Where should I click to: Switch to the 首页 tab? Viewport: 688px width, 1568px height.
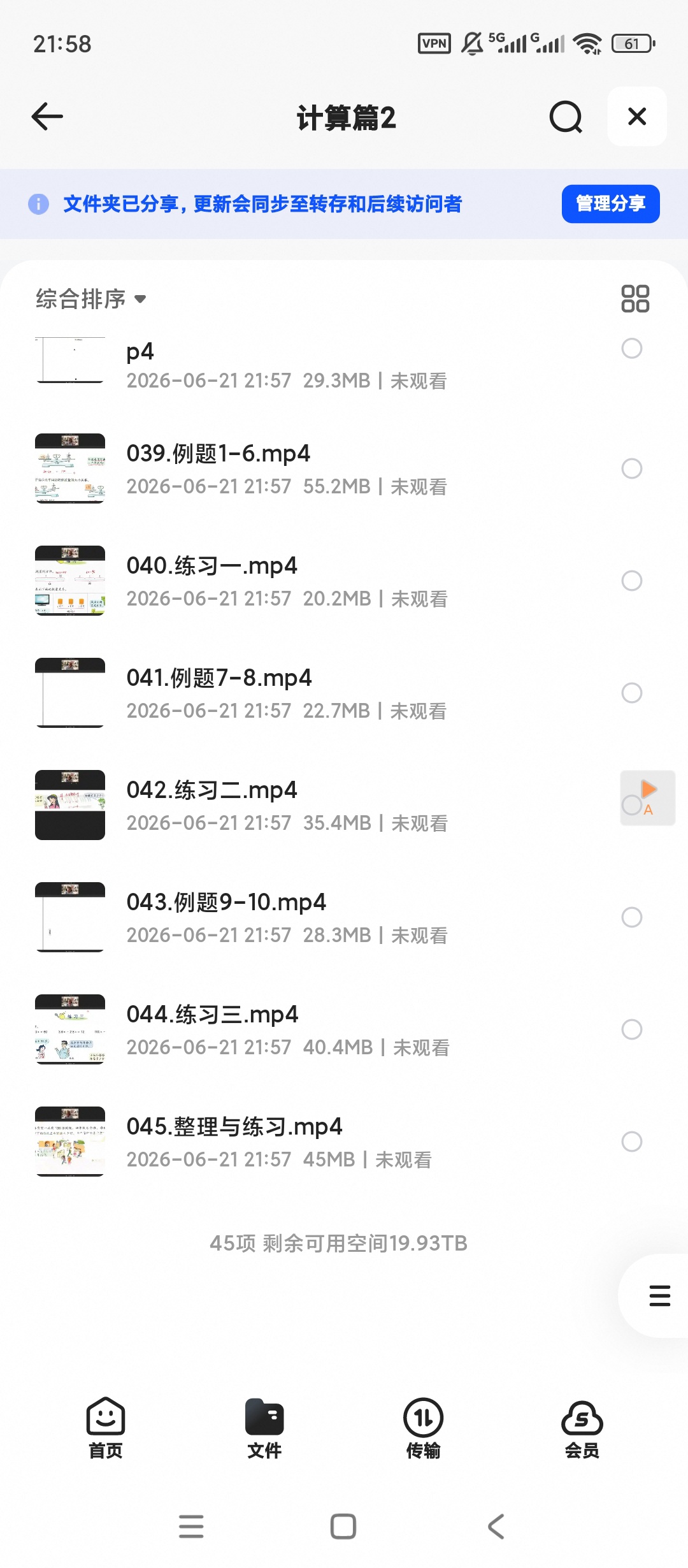[106, 1428]
